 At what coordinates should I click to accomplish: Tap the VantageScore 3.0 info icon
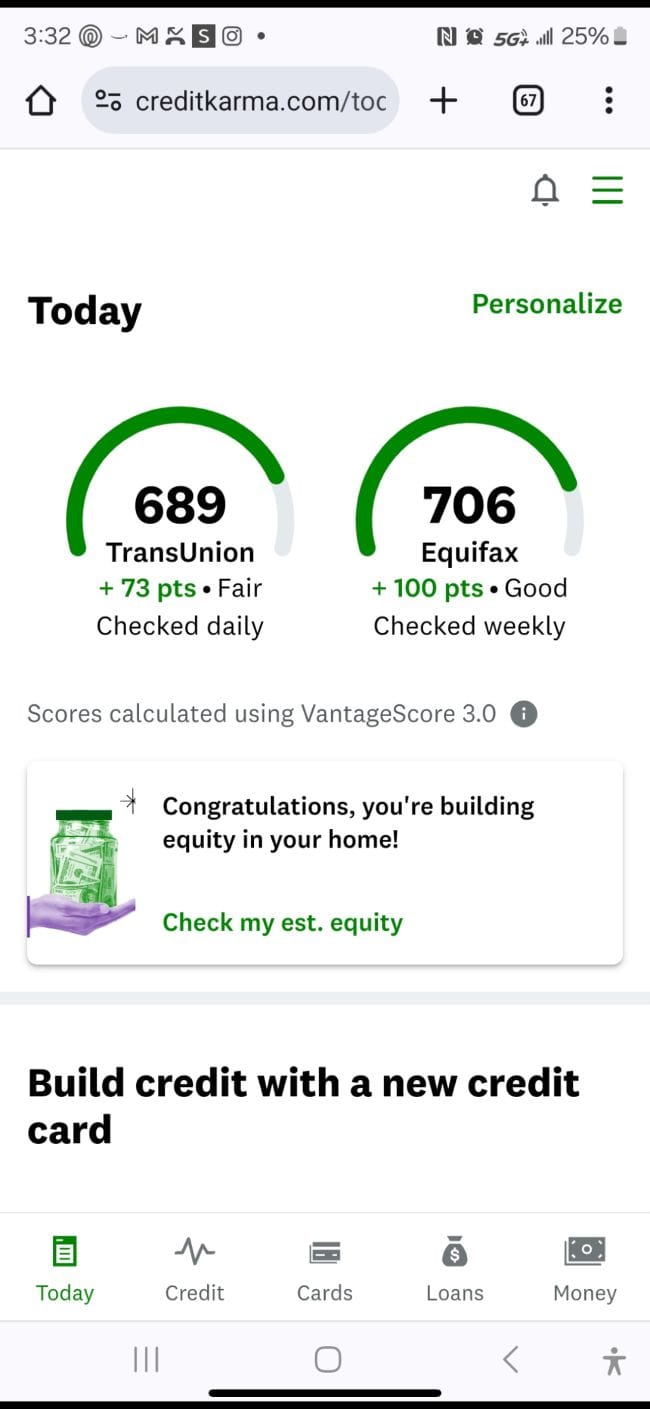click(x=523, y=714)
